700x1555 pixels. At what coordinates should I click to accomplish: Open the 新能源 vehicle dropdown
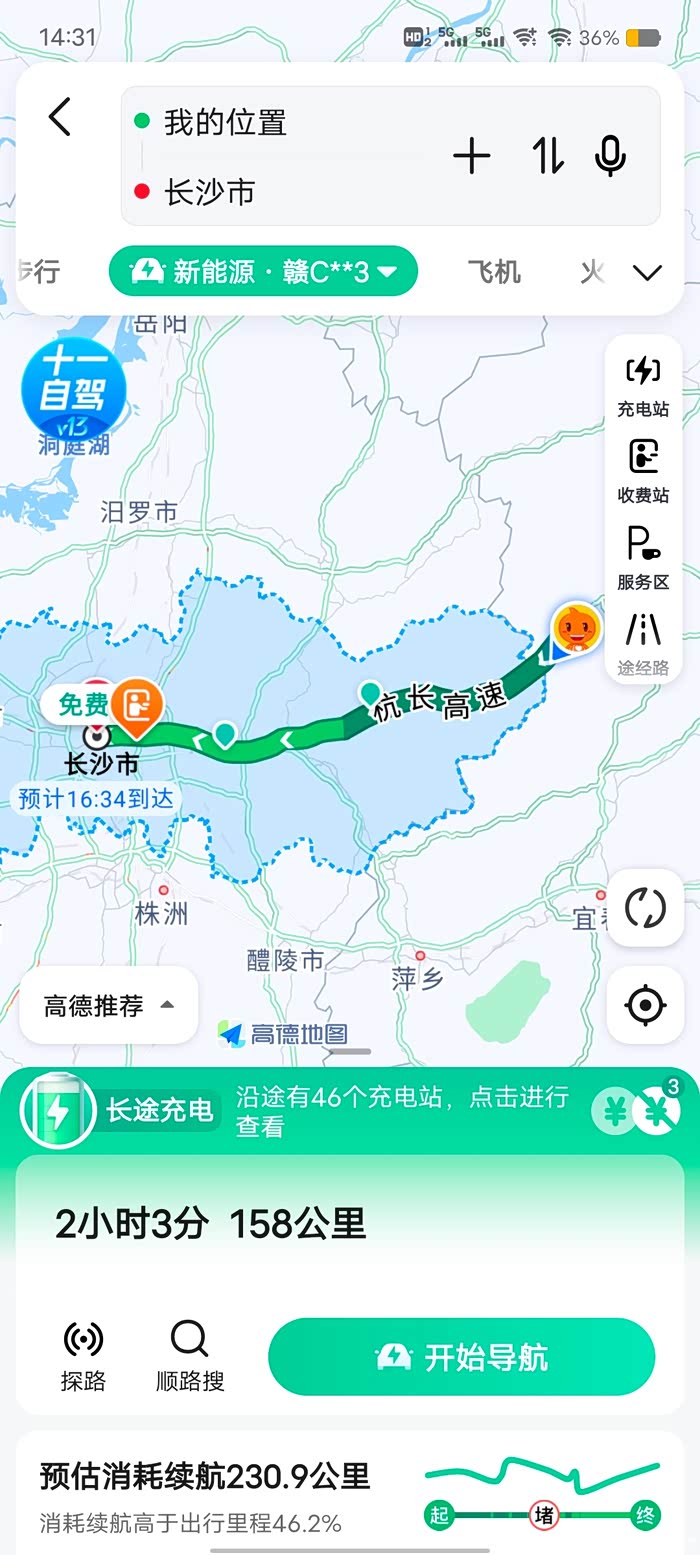point(263,271)
